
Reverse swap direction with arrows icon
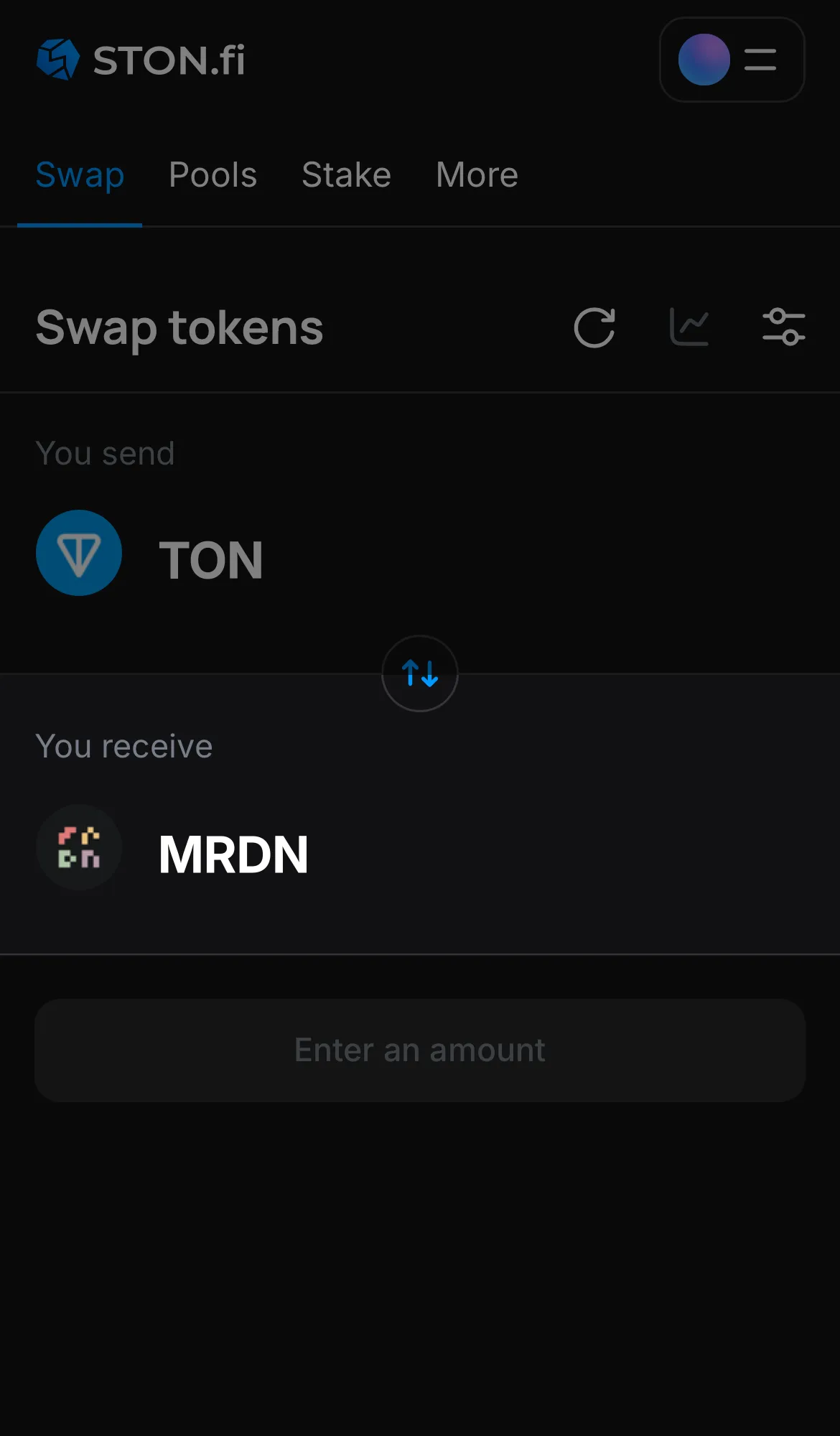[x=419, y=673]
